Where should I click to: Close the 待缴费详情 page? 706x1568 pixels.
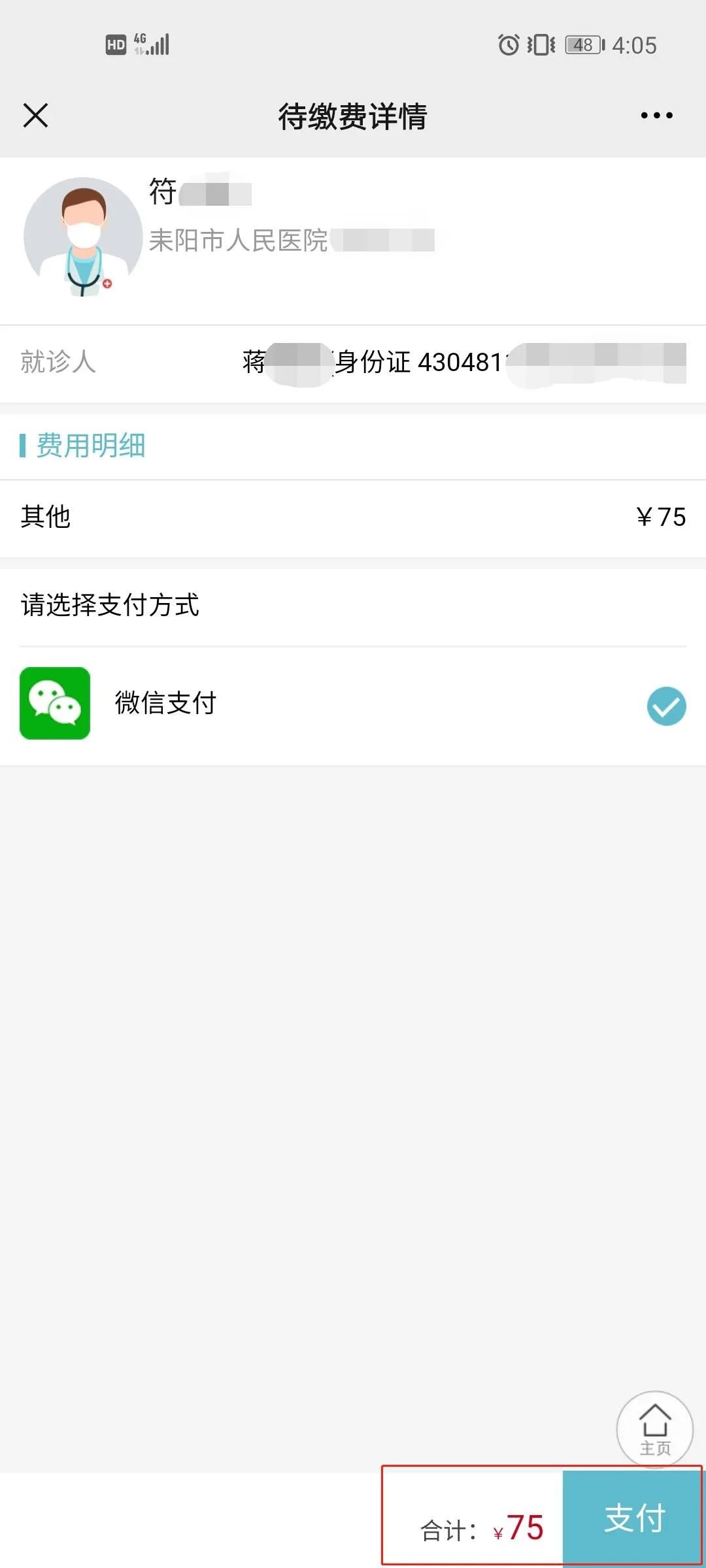(x=36, y=116)
